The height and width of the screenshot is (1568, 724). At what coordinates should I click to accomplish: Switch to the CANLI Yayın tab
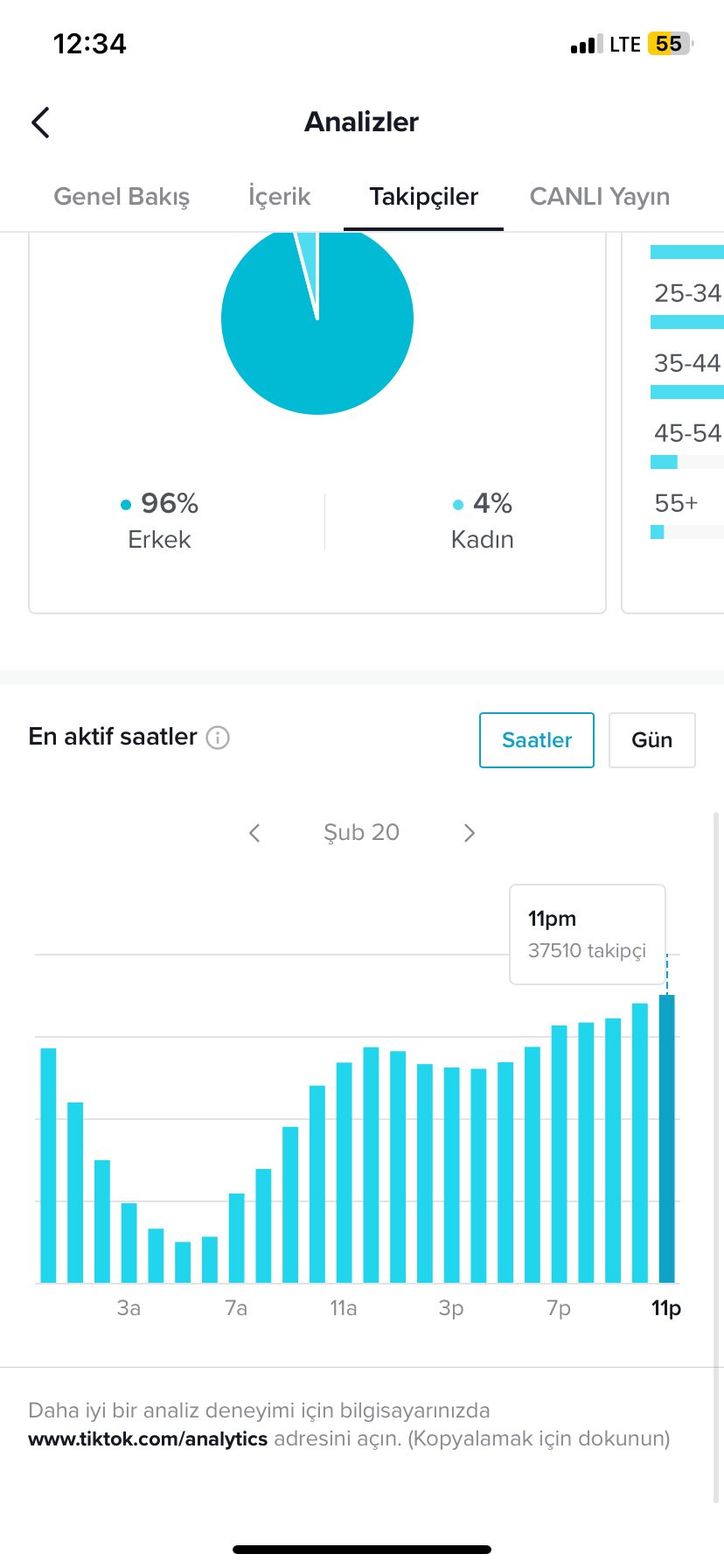click(x=600, y=197)
